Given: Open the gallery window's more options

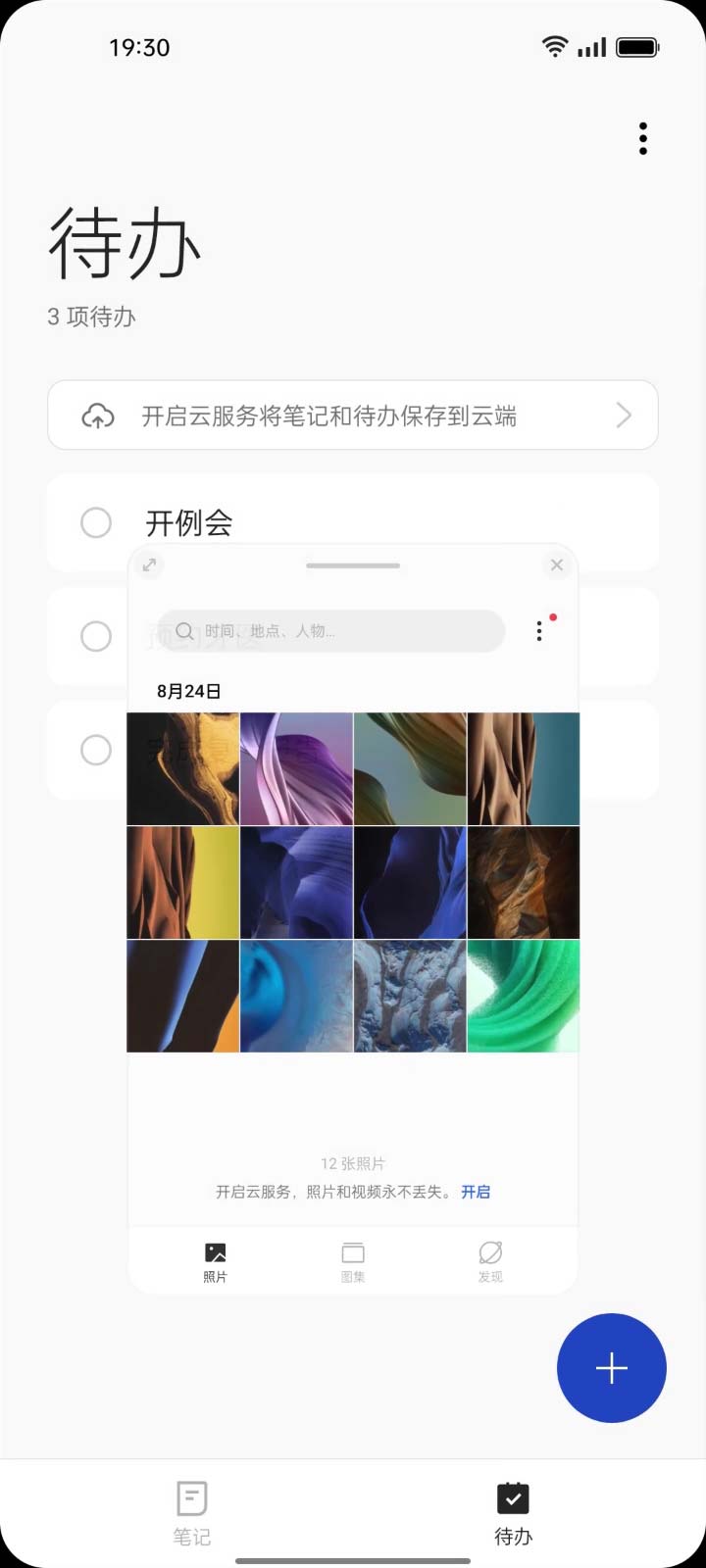Looking at the screenshot, I should tap(539, 631).
